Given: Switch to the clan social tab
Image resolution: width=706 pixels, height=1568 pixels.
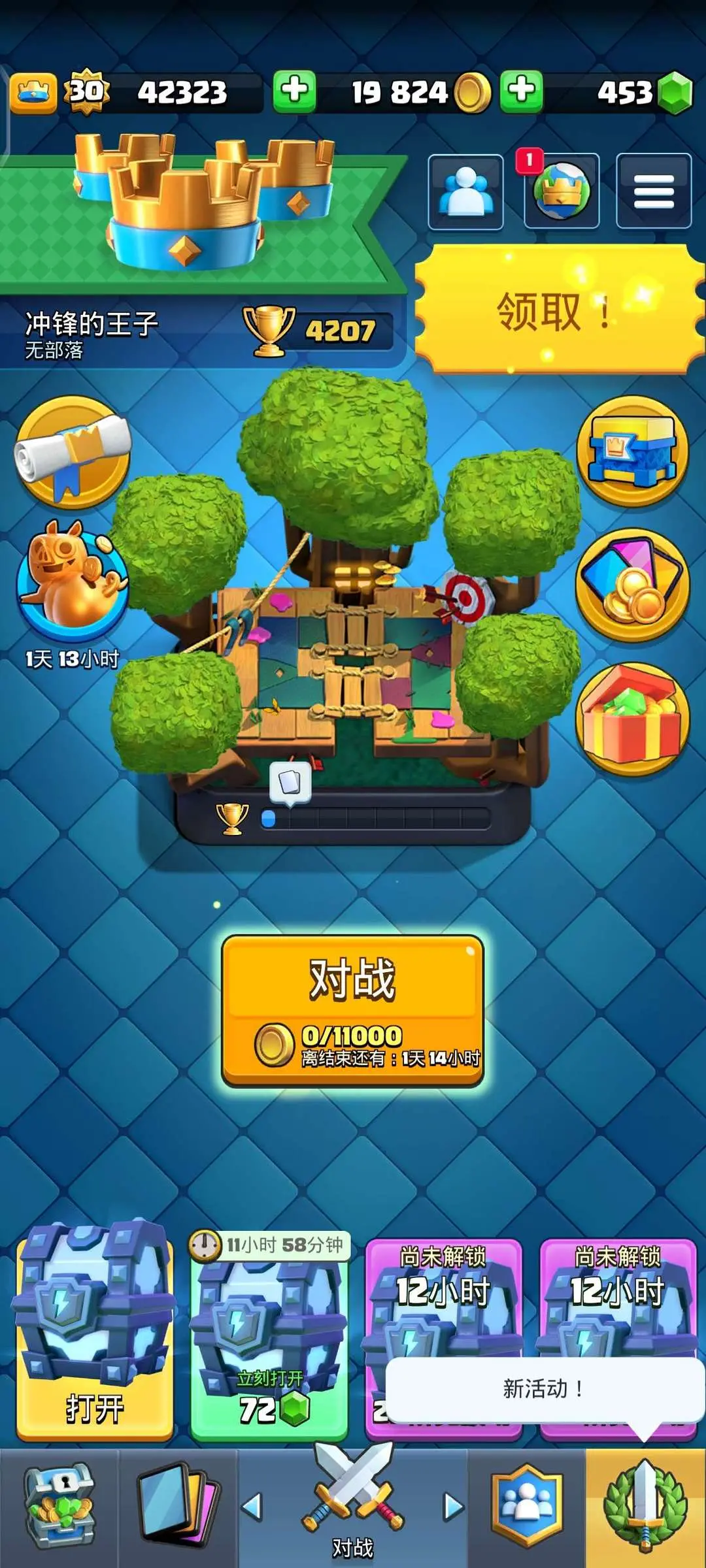Looking at the screenshot, I should [527, 1508].
